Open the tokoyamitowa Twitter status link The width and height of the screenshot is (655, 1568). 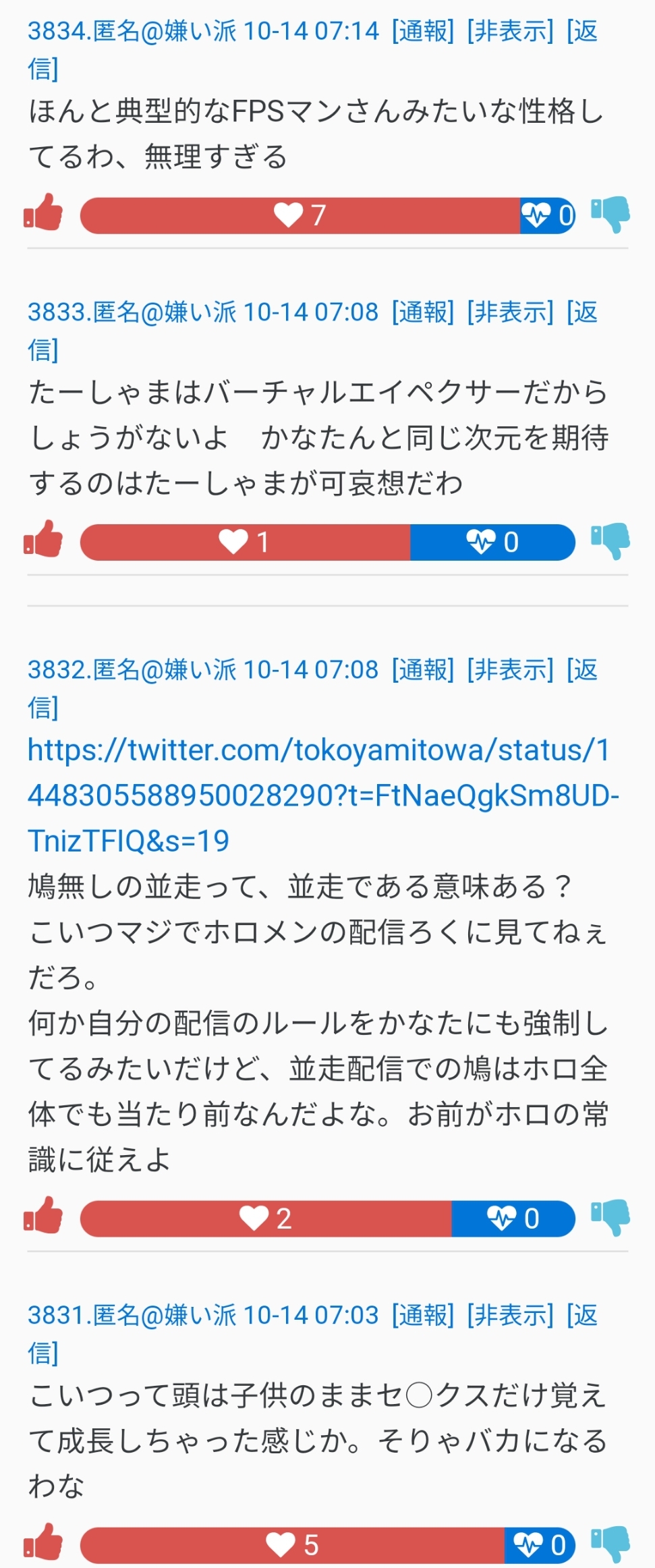[x=317, y=795]
